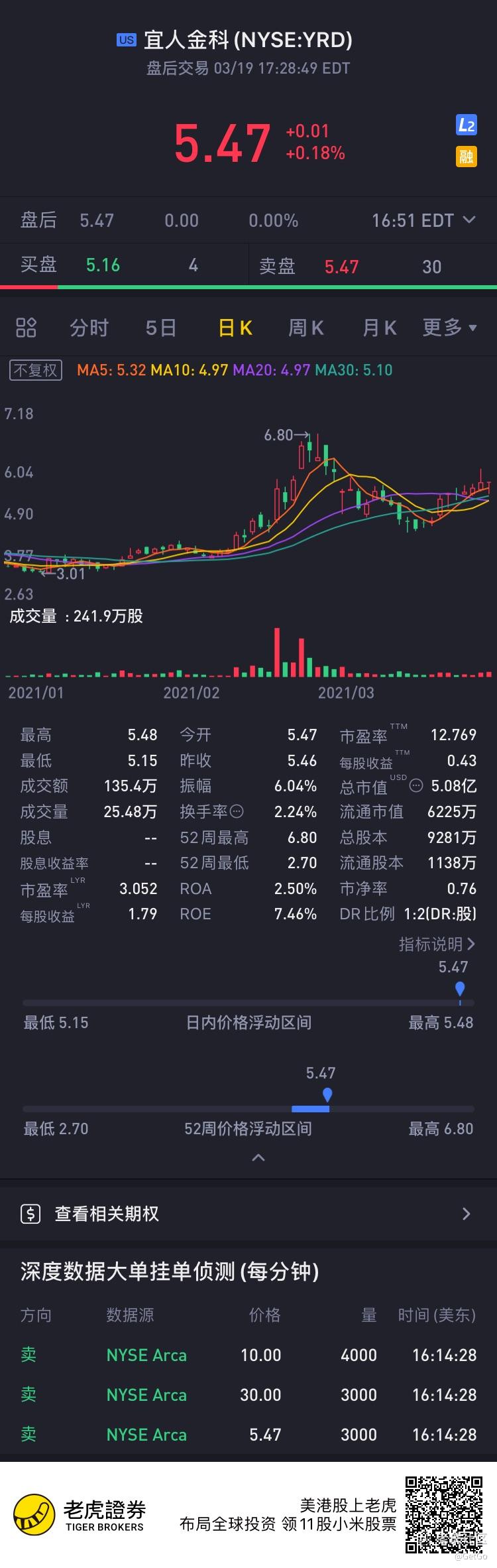The image size is (497, 1568).
Task: Switch to the 周K chart tab
Action: point(306,328)
